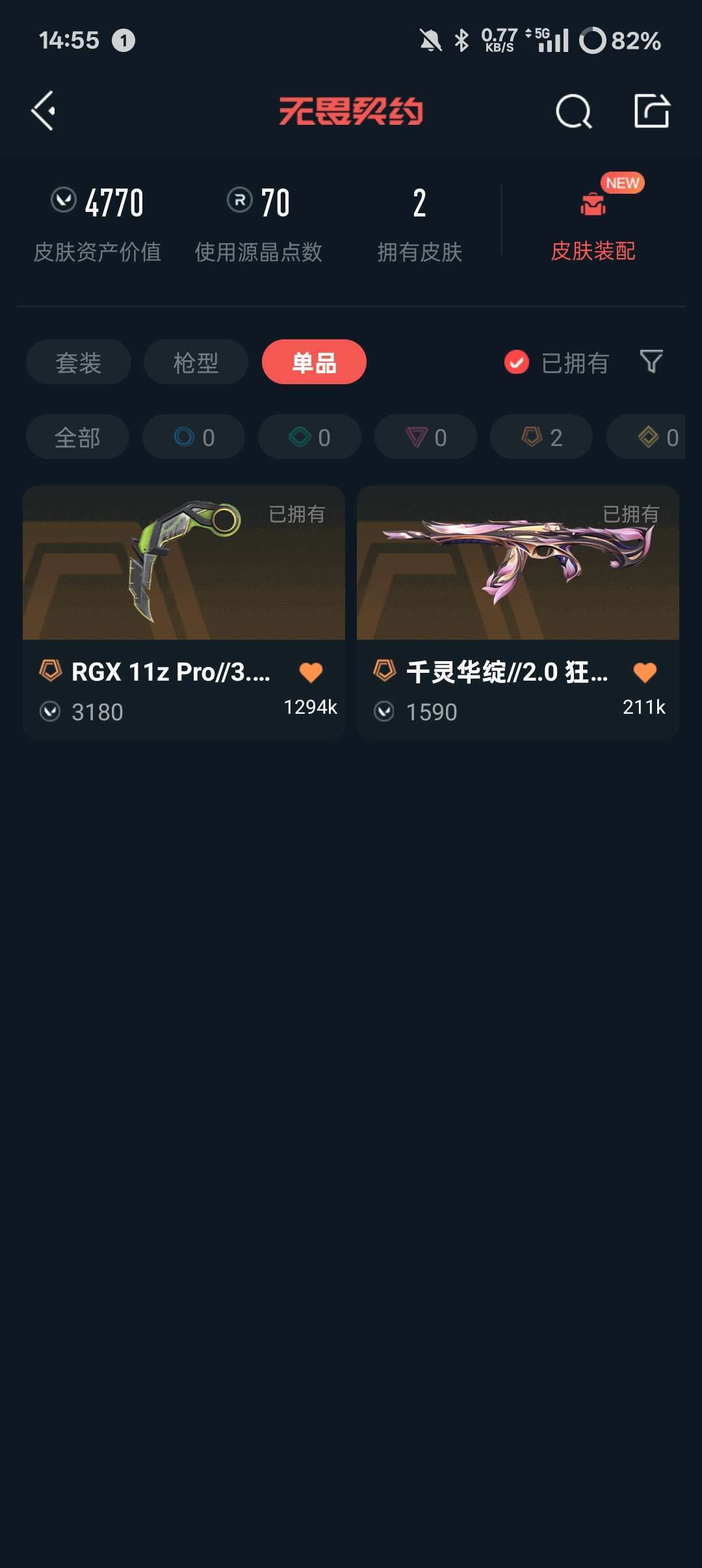Image resolution: width=702 pixels, height=1568 pixels.
Task: Open the filter funnel icon
Action: coord(651,361)
